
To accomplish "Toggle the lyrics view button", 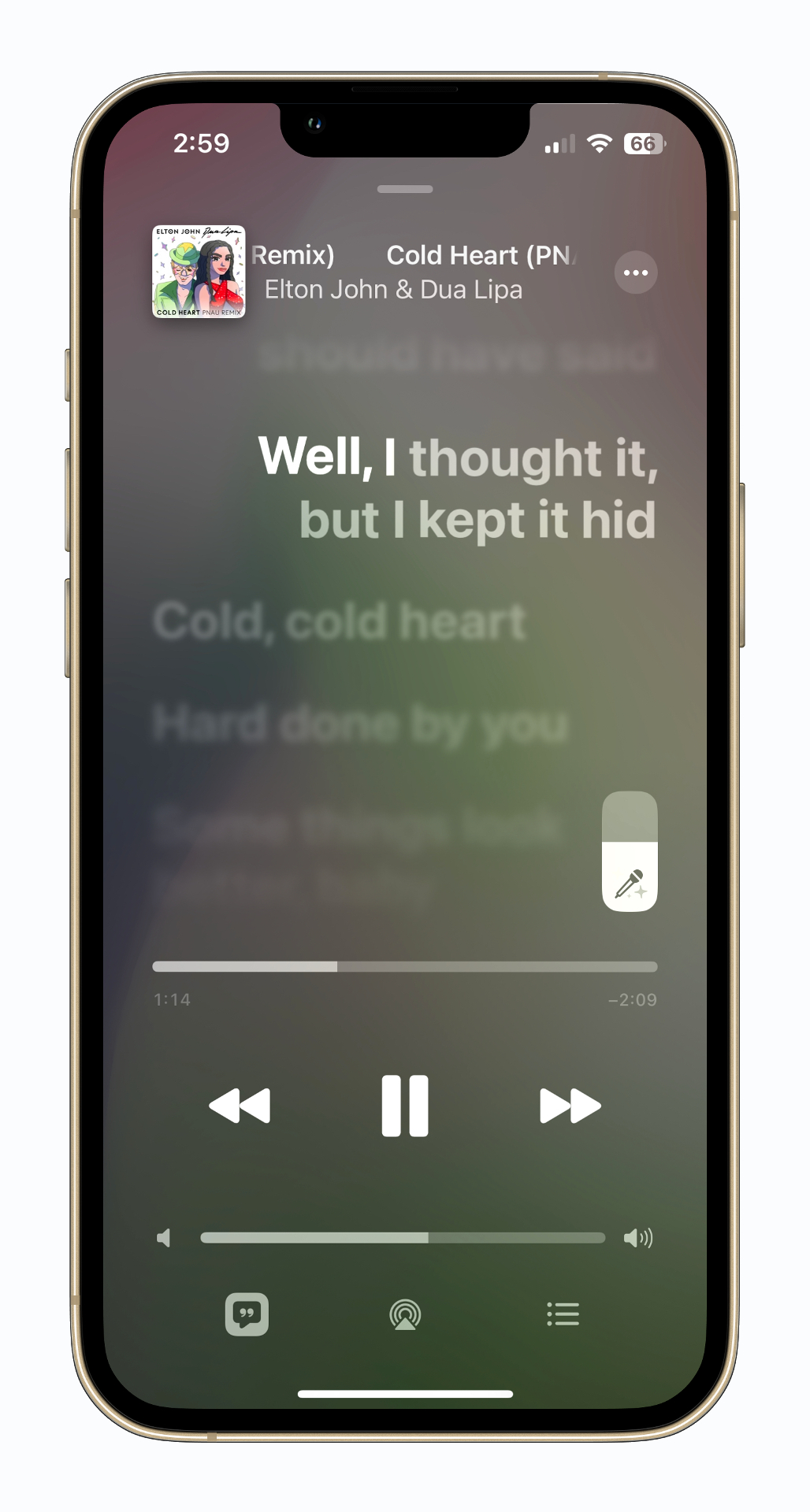I will point(247,1314).
